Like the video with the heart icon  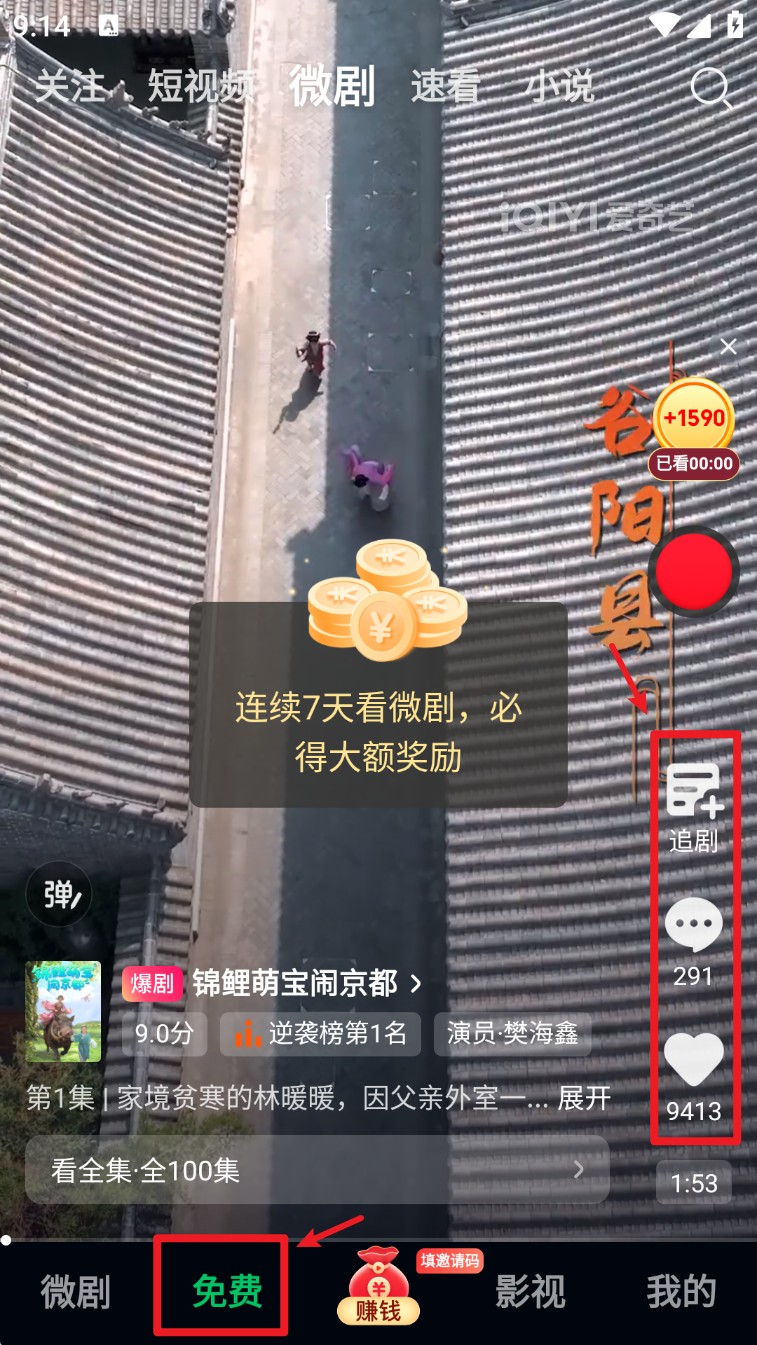pos(694,1065)
